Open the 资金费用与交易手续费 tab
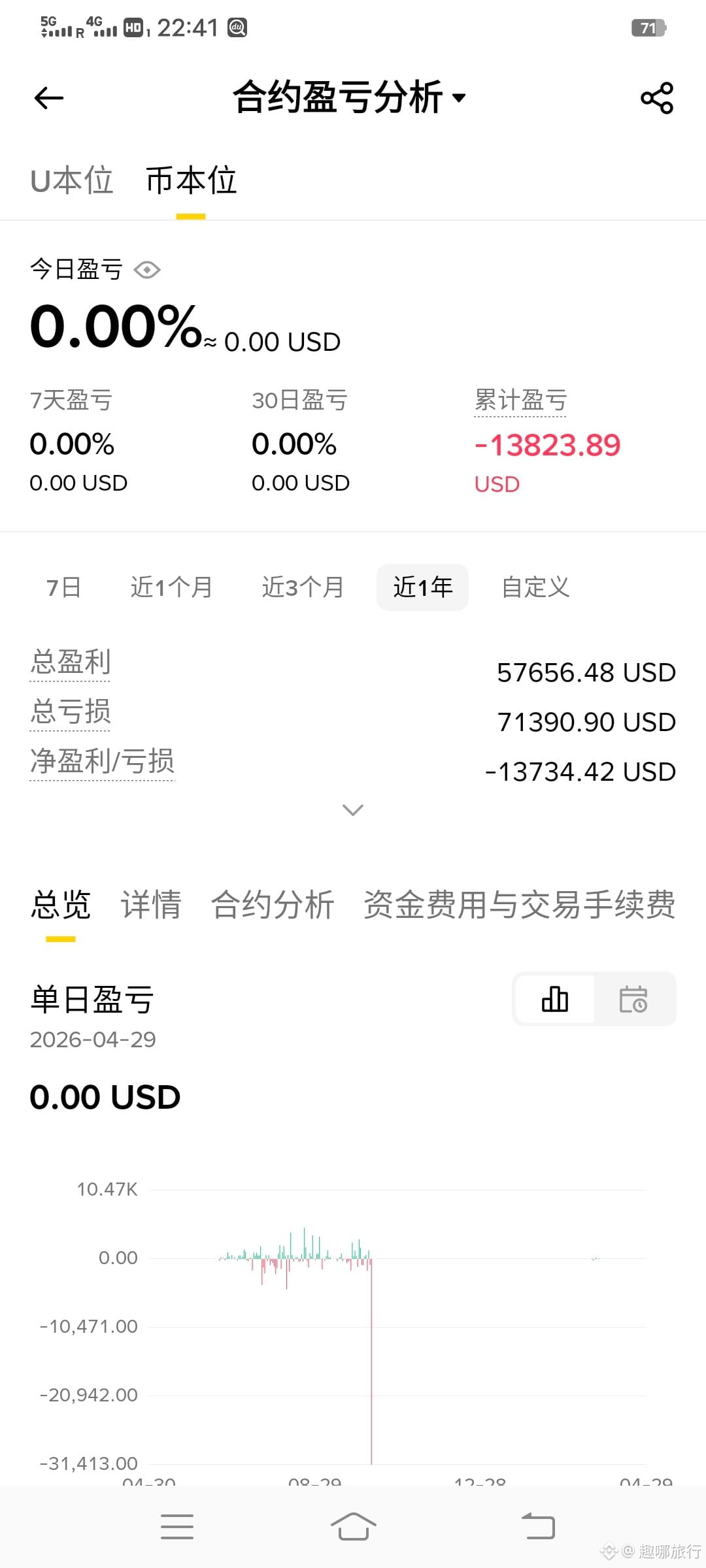Screen dimensions: 706x1568 tap(520, 905)
